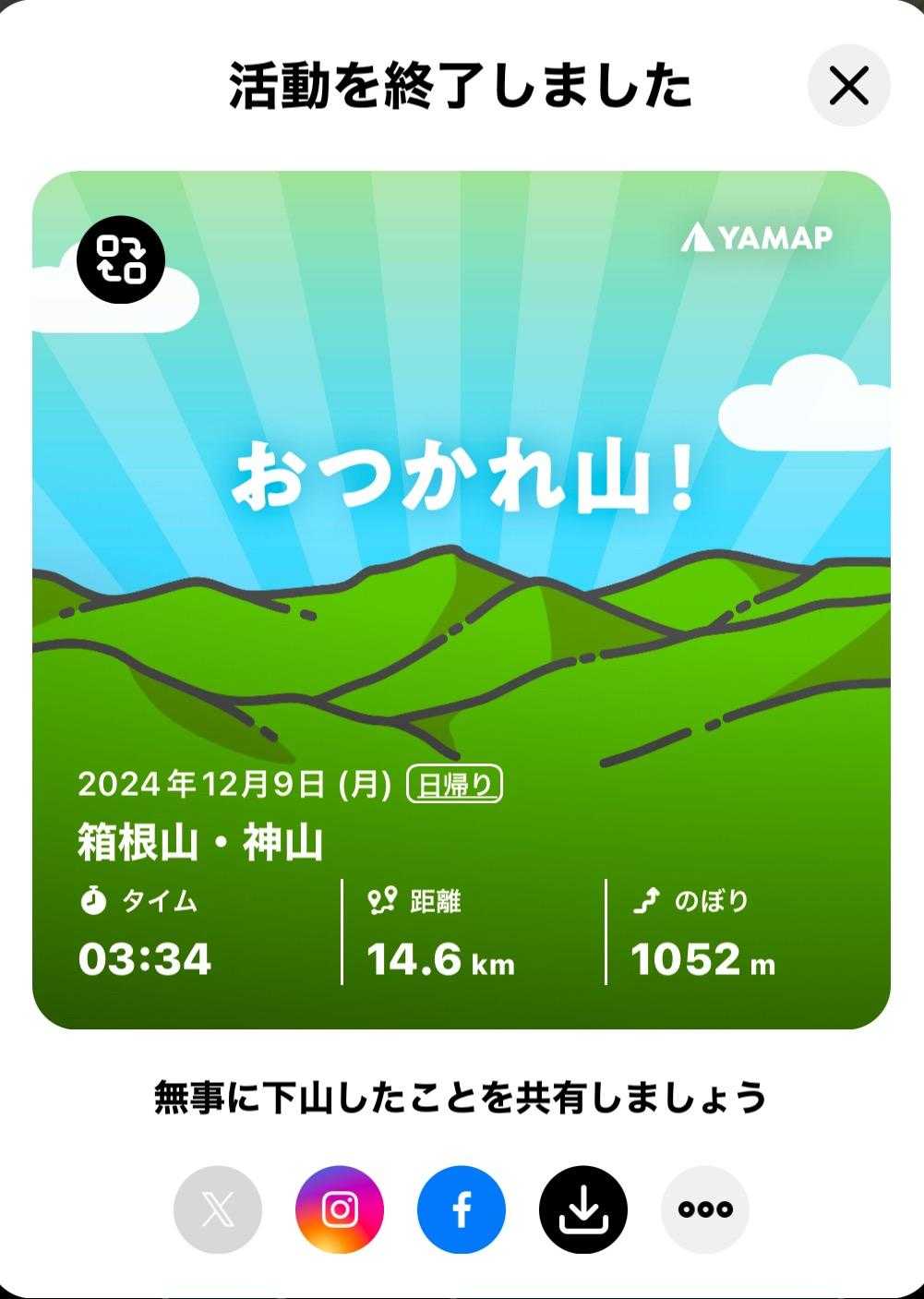Switch the share card design

121,259
